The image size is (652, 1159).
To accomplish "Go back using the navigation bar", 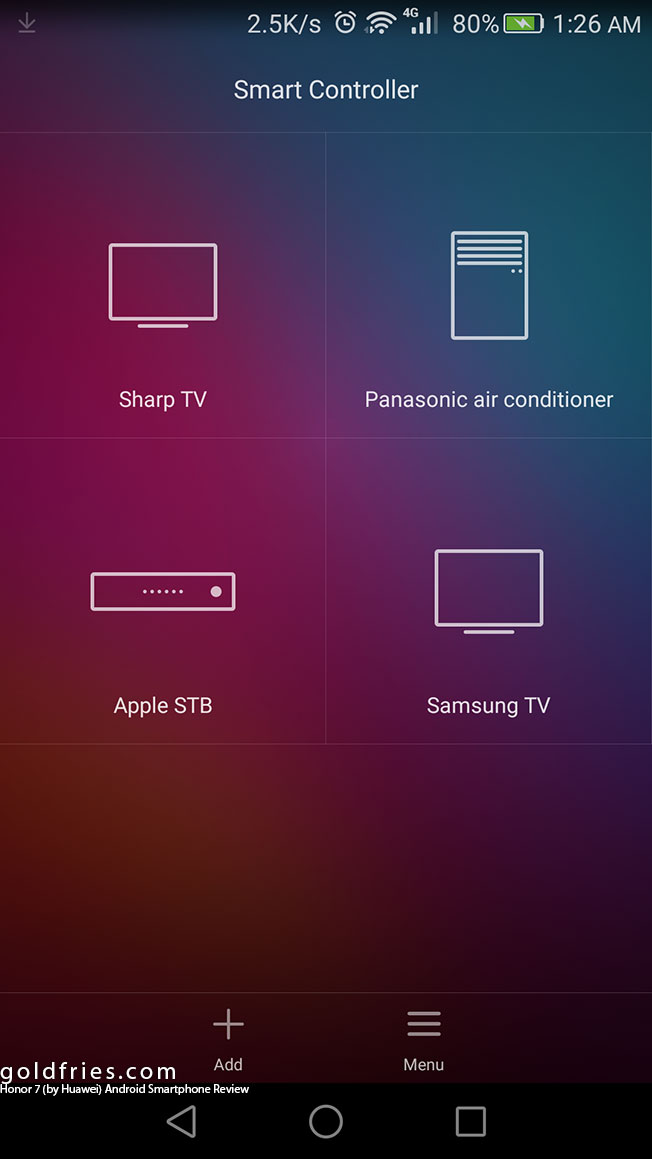I will point(181,1121).
